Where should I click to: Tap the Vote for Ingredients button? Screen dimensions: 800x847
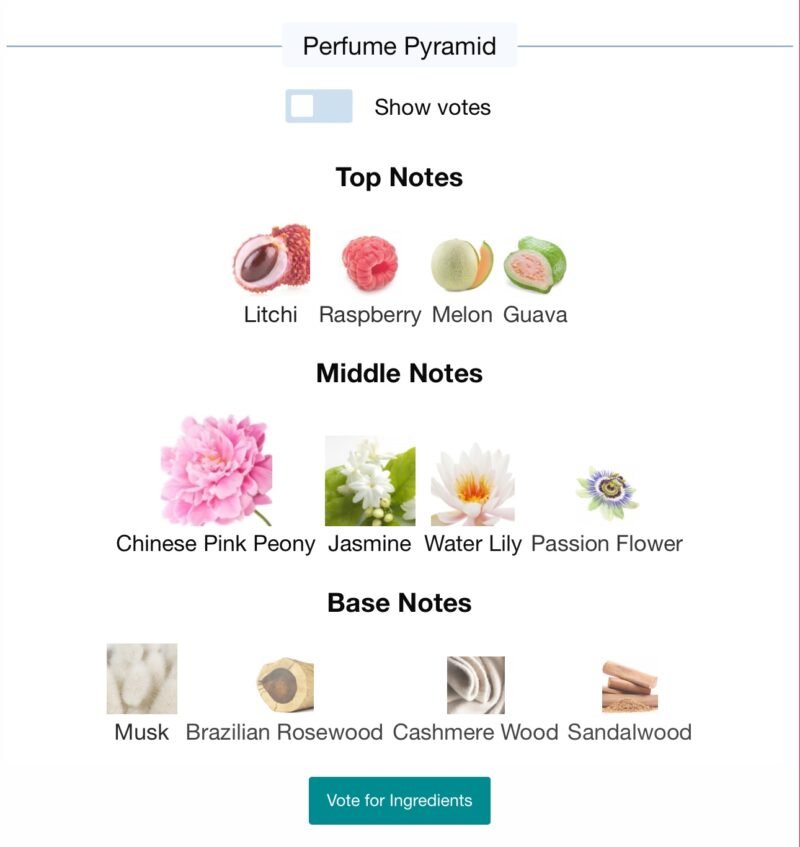[399, 800]
